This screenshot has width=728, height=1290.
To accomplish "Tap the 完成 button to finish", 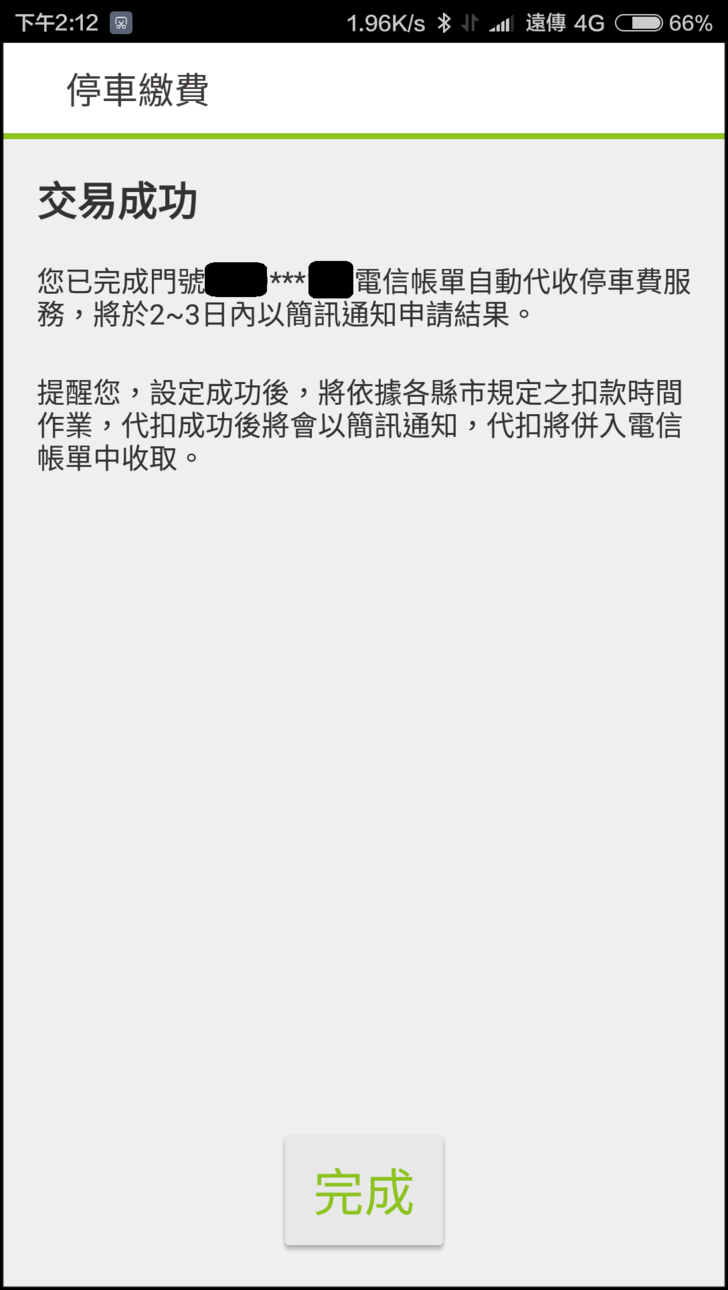I will [363, 1191].
